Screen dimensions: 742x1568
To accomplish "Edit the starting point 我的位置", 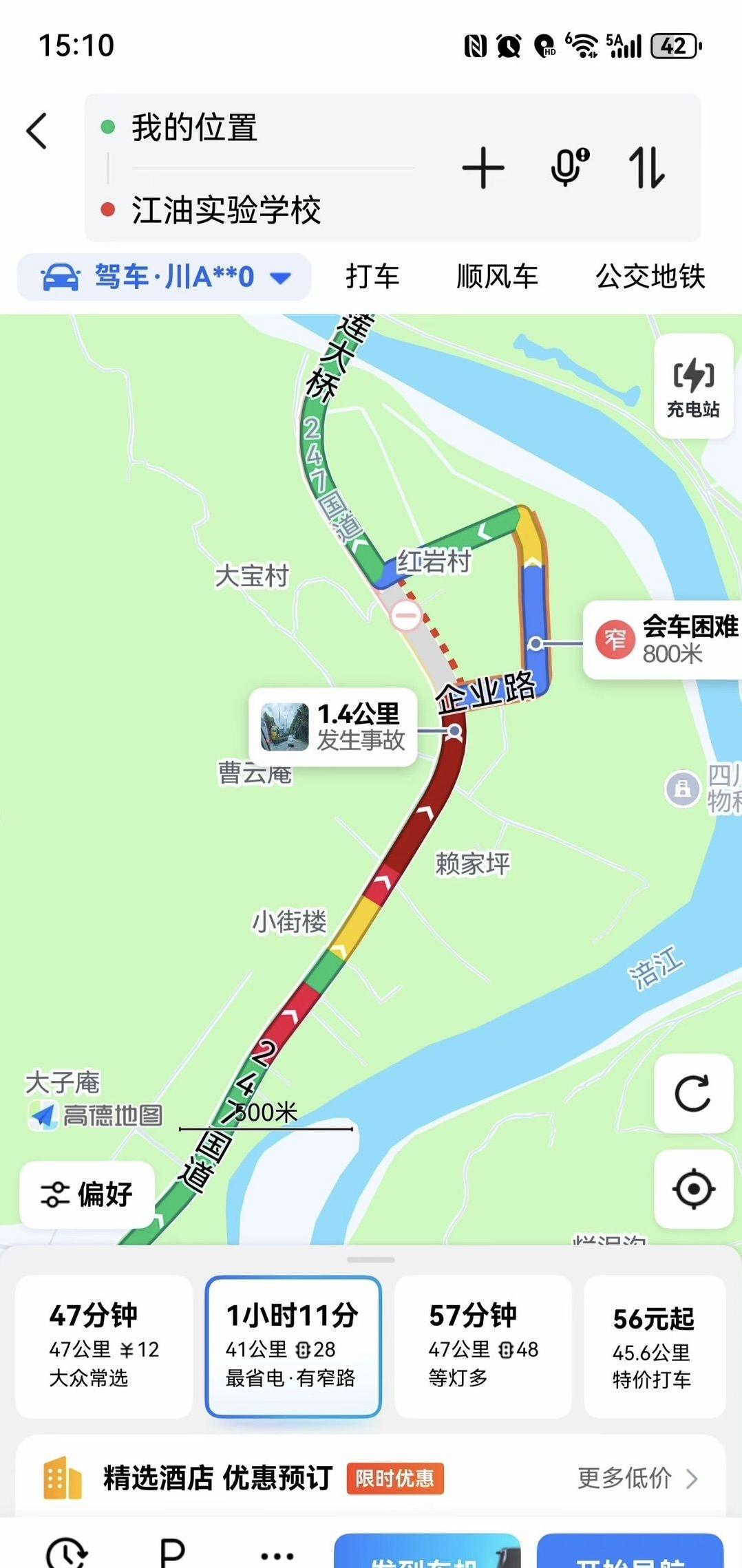I will click(x=195, y=128).
